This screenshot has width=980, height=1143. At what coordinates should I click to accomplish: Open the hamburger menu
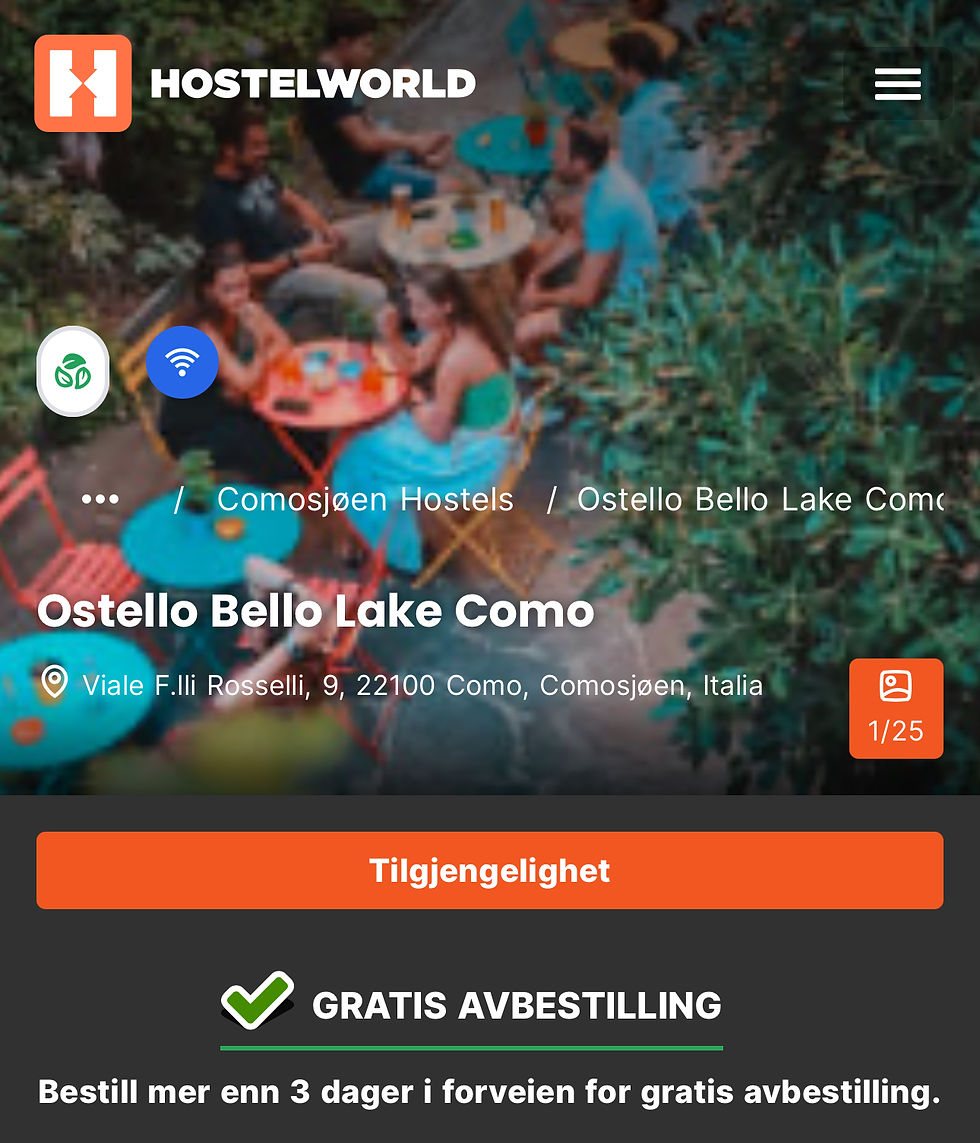click(x=897, y=84)
